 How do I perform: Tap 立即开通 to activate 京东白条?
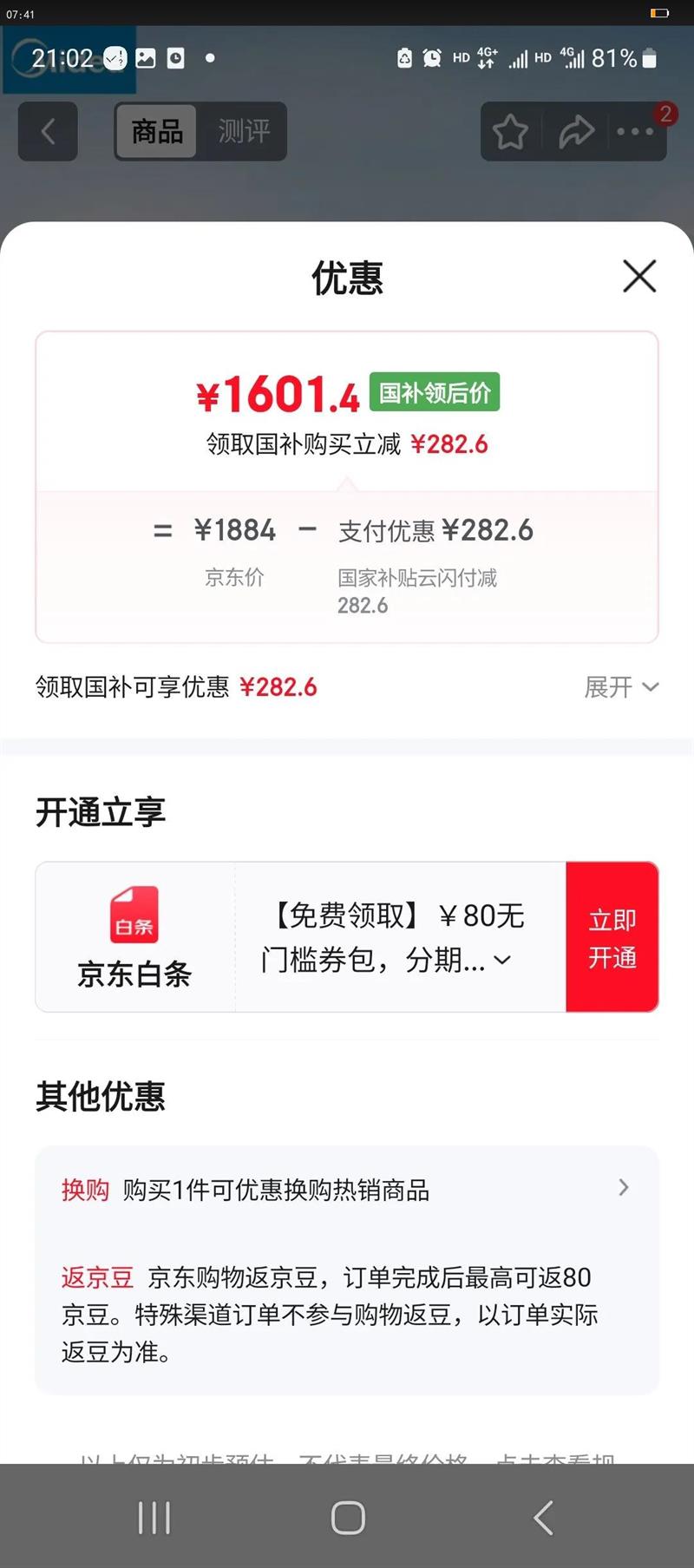pos(612,937)
